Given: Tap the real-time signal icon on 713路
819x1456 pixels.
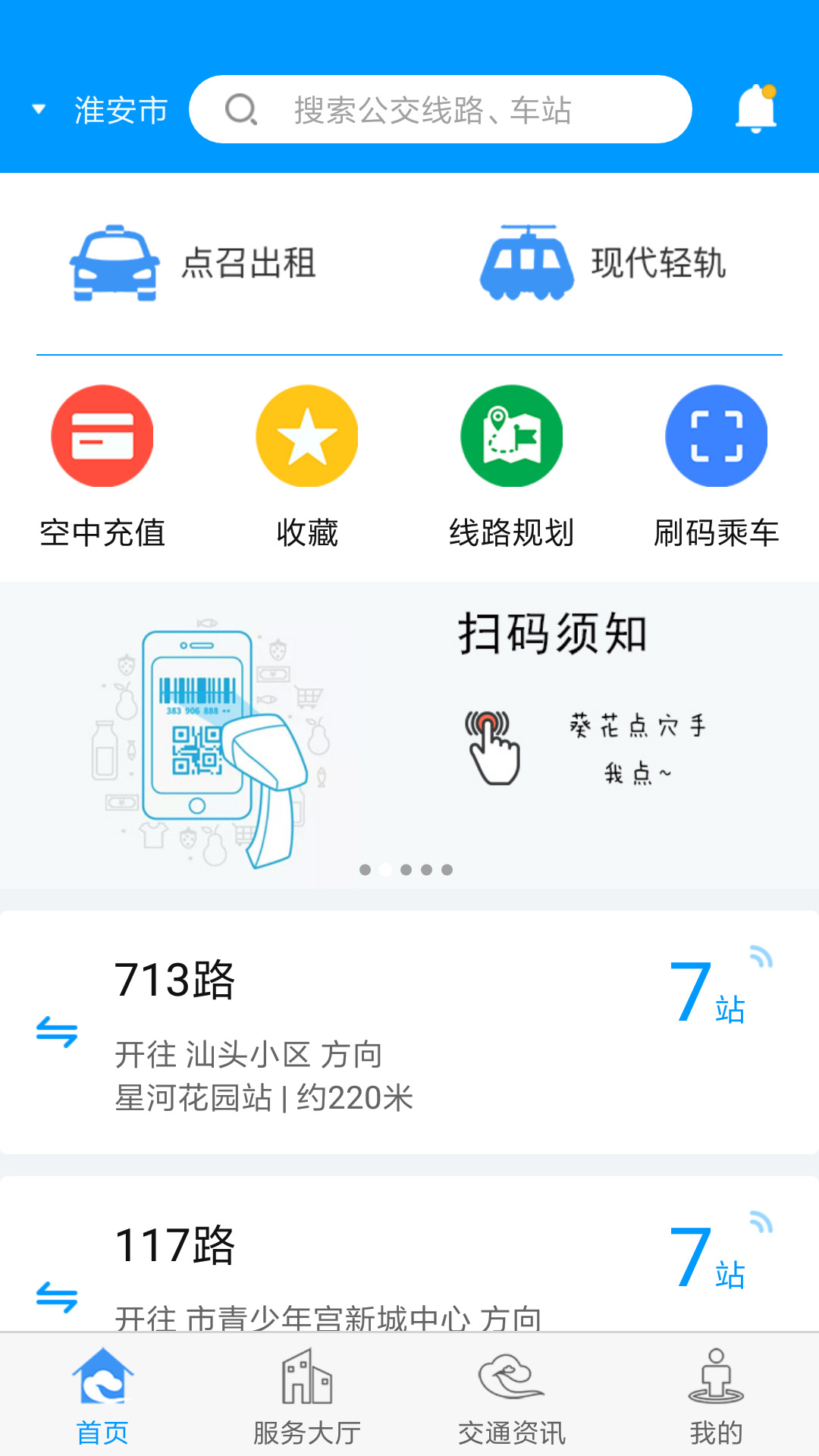Looking at the screenshot, I should tap(762, 958).
